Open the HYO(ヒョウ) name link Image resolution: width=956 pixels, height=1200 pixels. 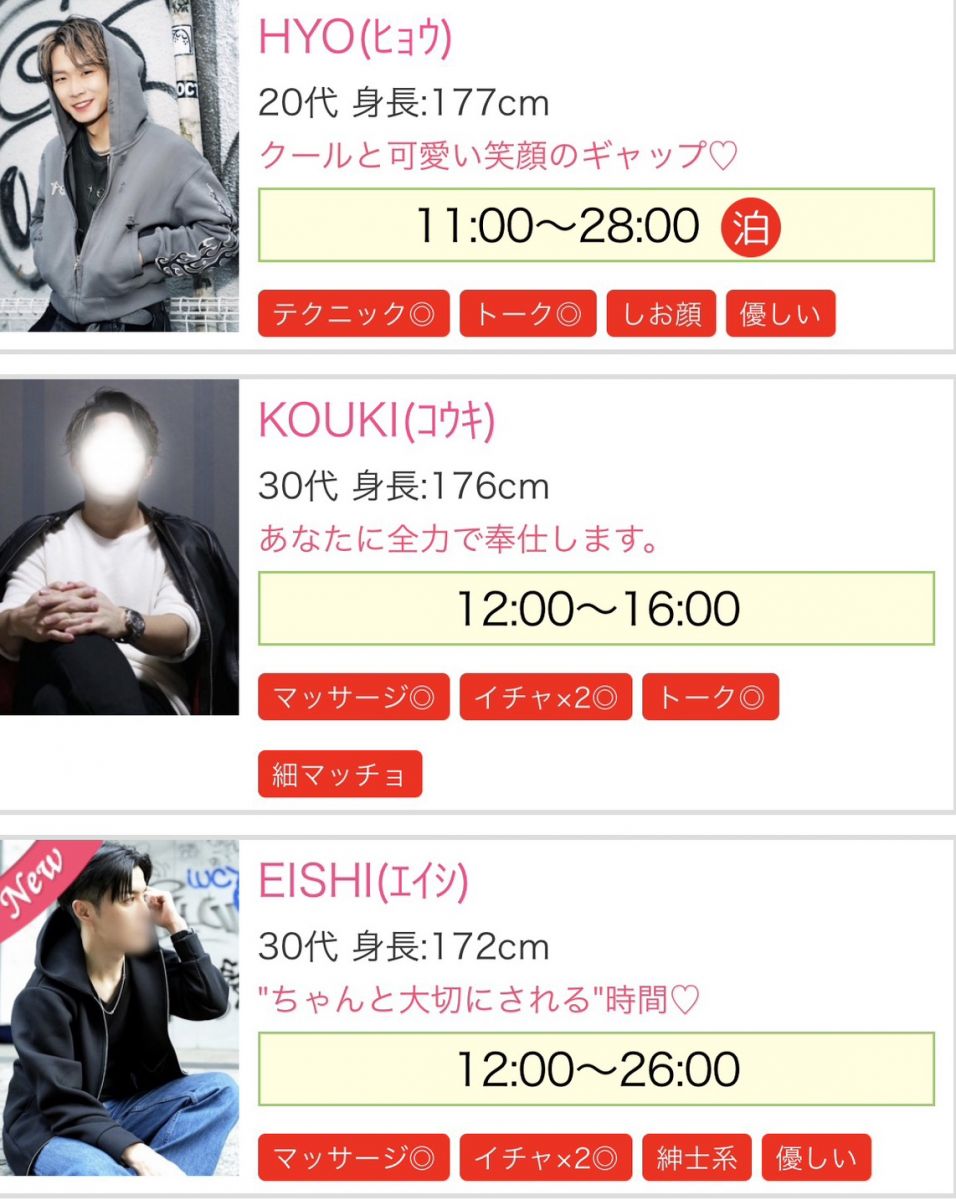pyautogui.click(x=355, y=38)
